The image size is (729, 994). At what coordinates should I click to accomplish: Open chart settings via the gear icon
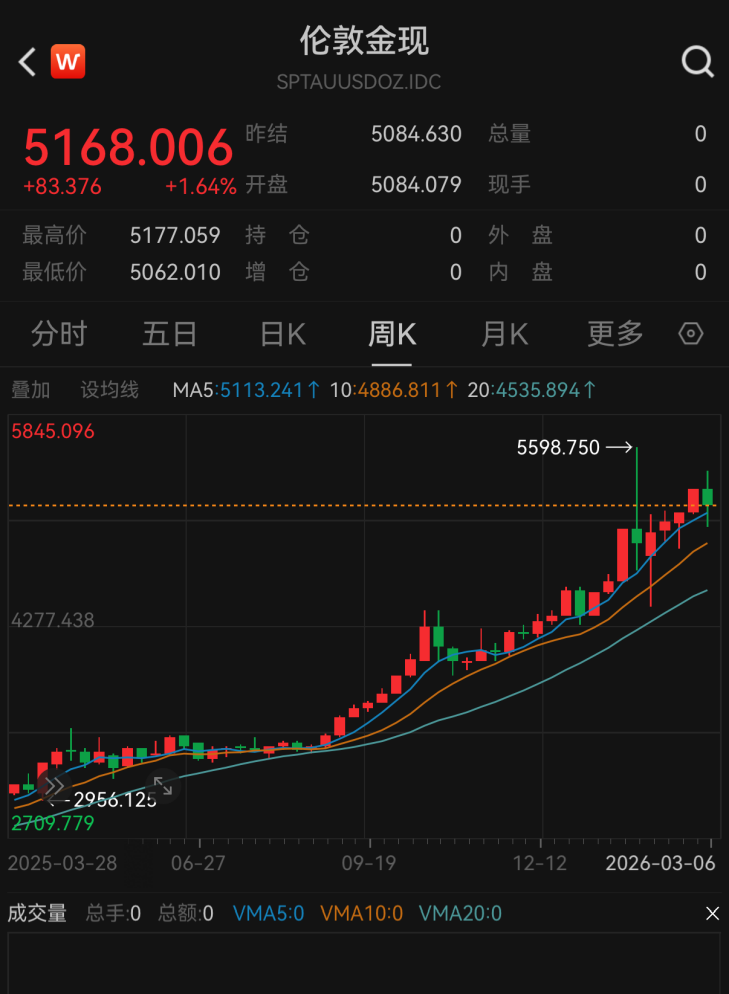pos(690,334)
